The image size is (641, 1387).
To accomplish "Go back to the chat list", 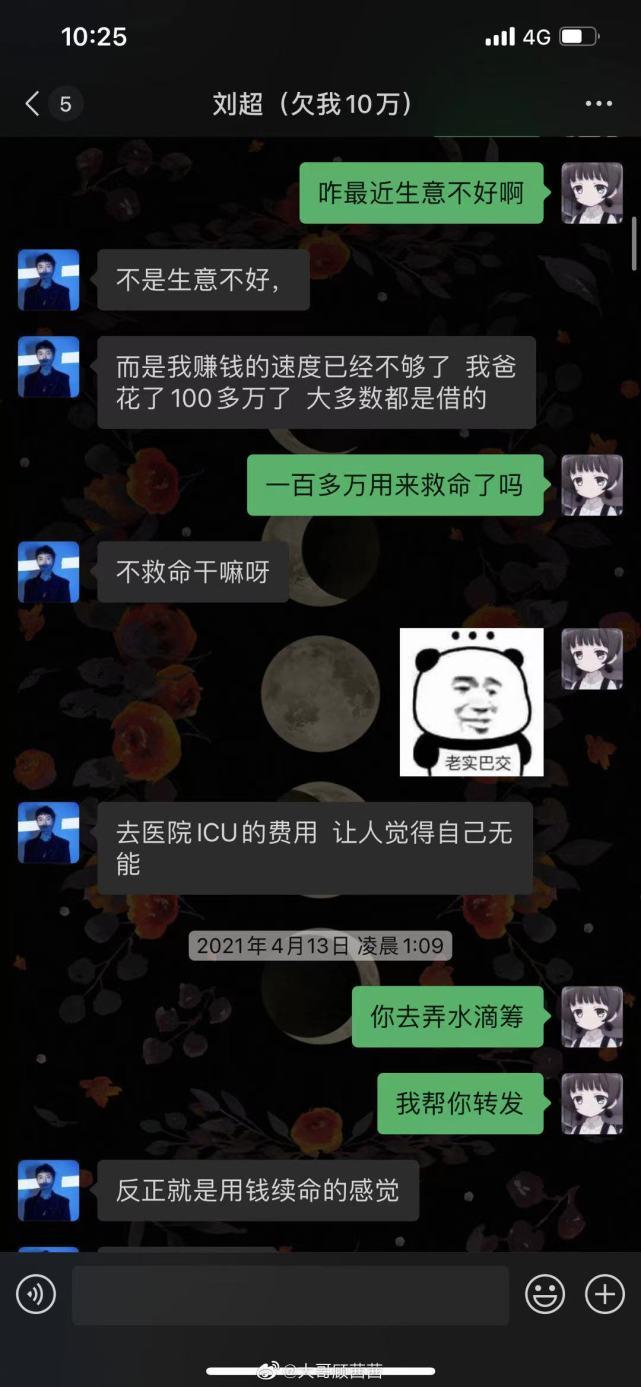I will tap(33, 103).
